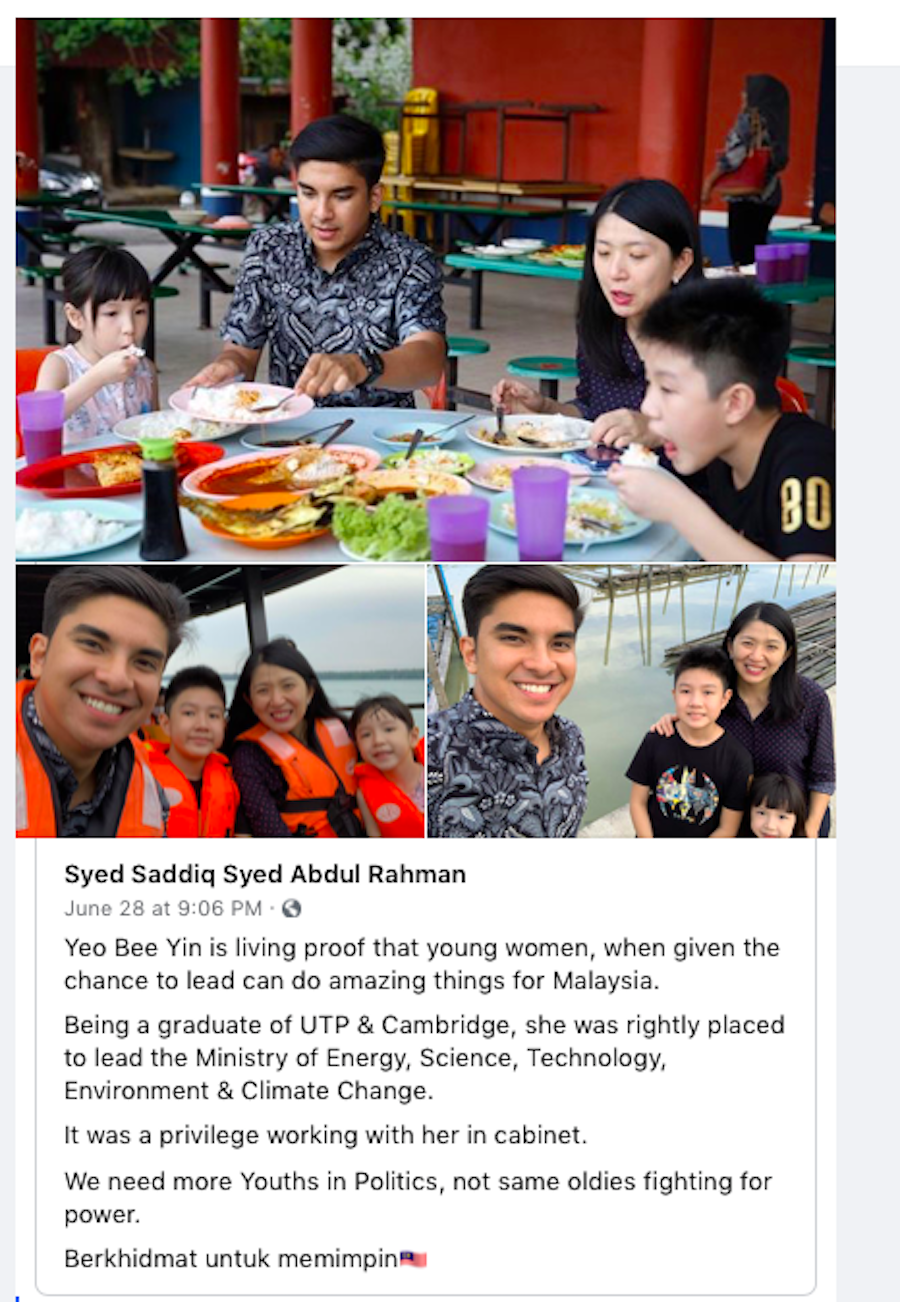This screenshot has height=1302, width=900.
Task: Open the June 28 at 9:06 PM timestamp
Action: 163,908
